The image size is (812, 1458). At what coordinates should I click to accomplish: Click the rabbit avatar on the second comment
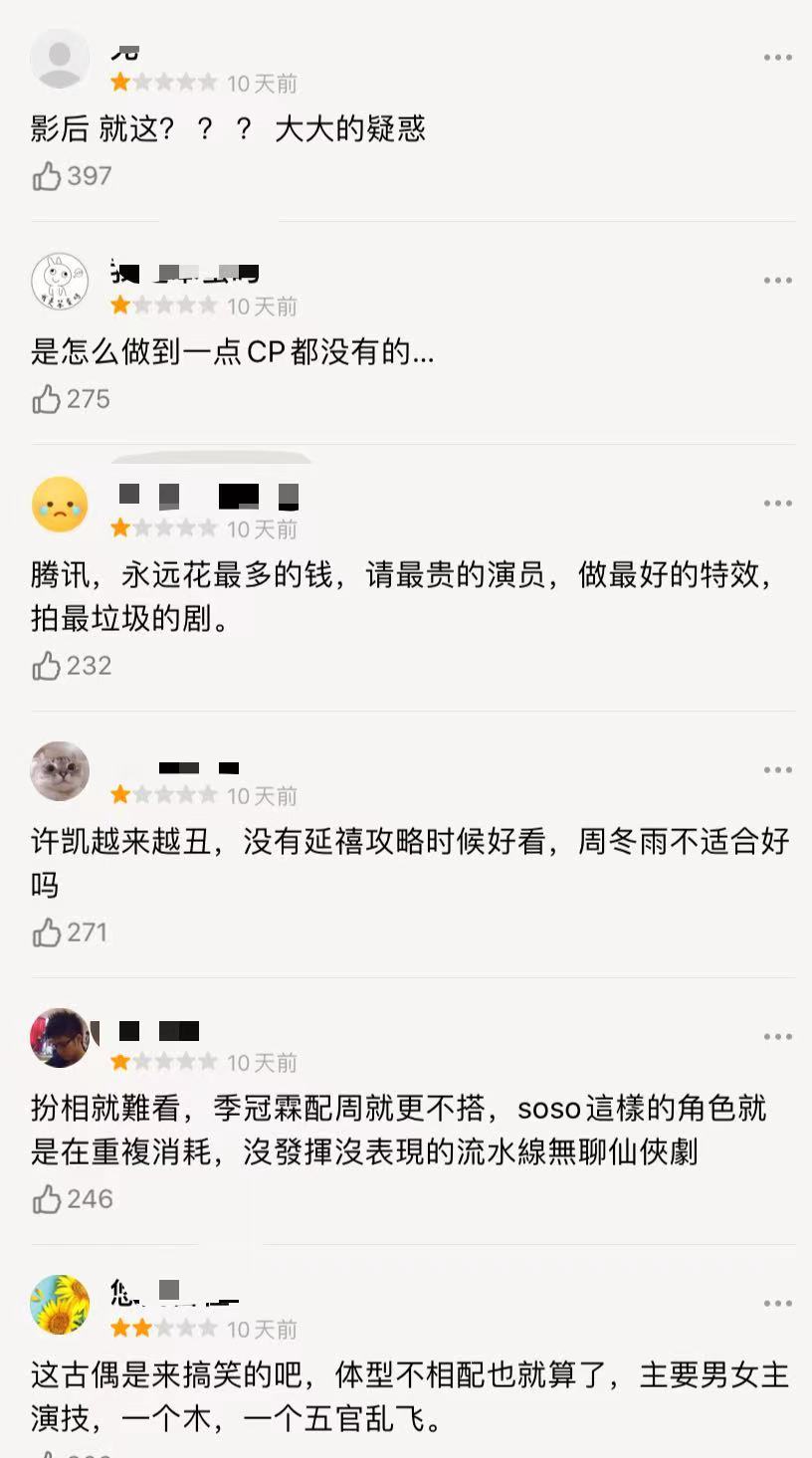60,282
